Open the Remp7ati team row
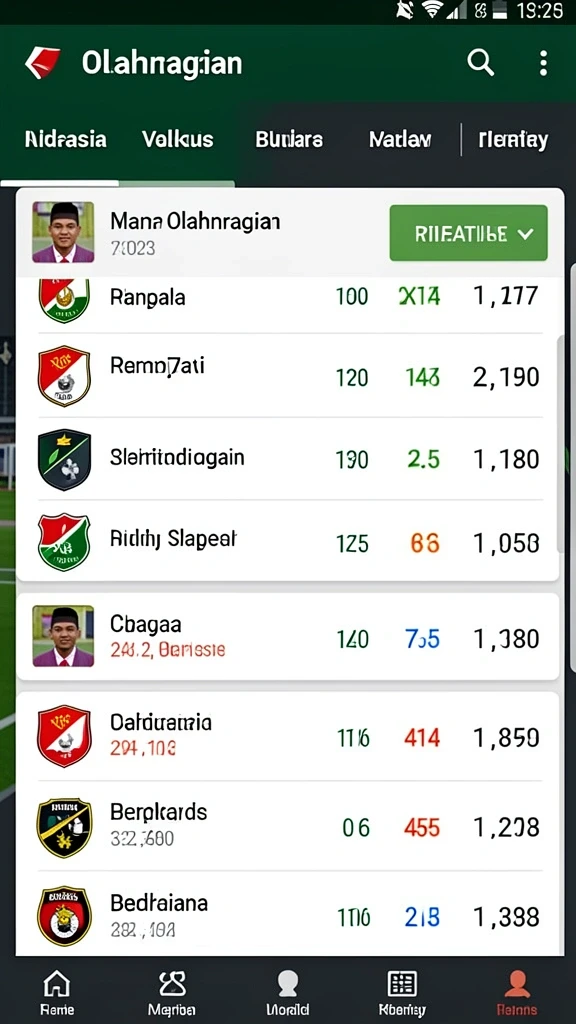This screenshot has height=1024, width=576. point(287,376)
